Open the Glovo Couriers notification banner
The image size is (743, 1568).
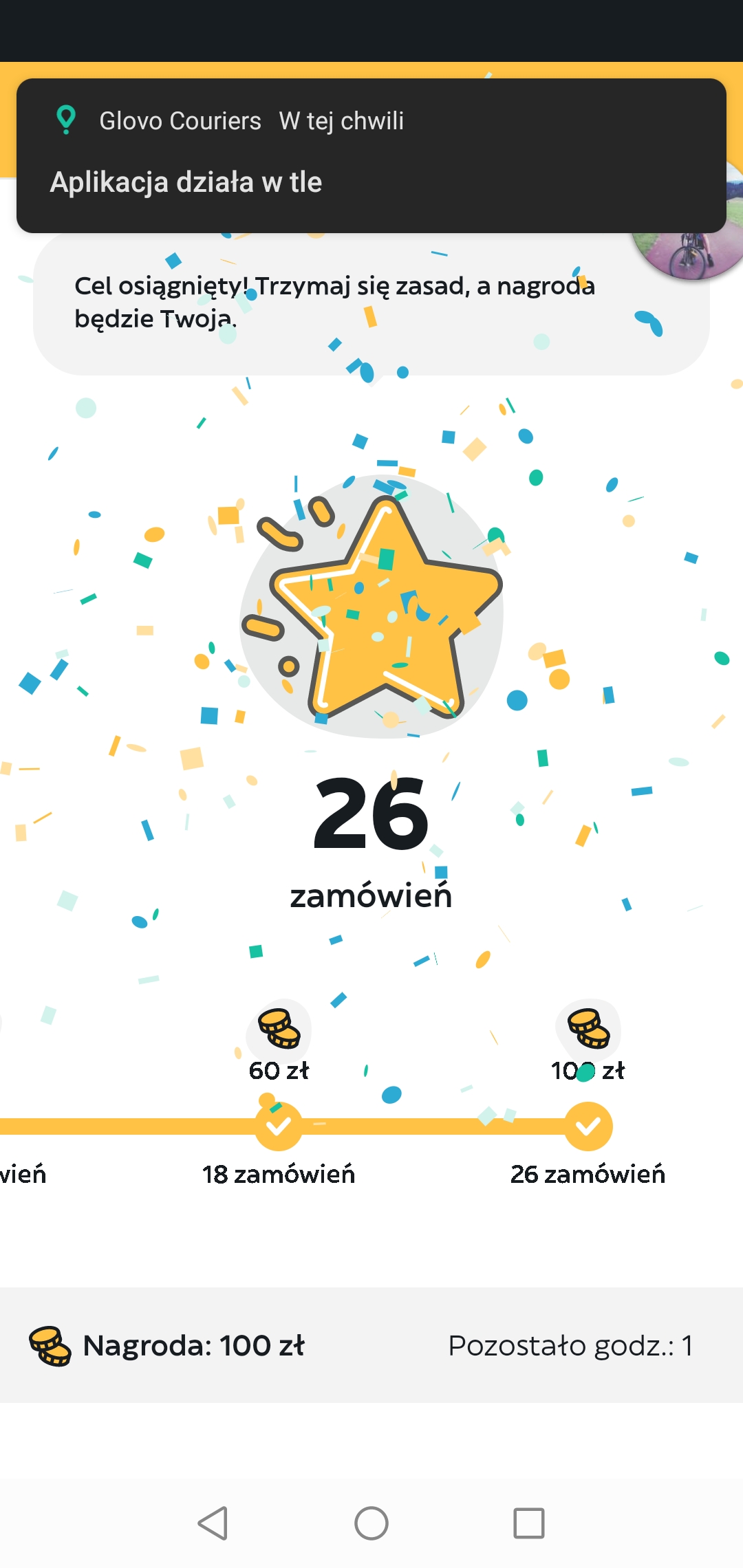[371, 155]
